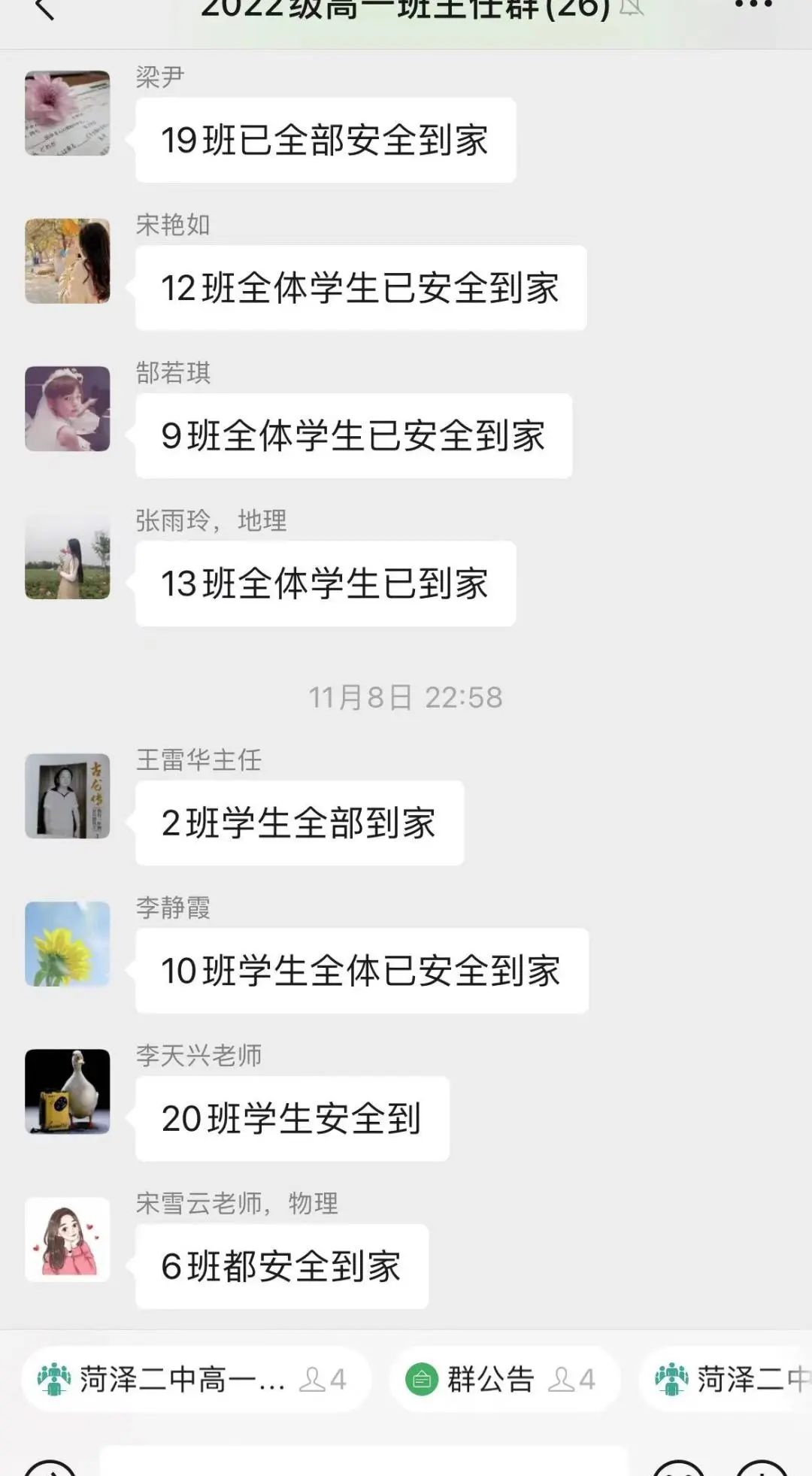Go back from the group chat
This screenshot has width=812, height=1476.
click(44, 9)
